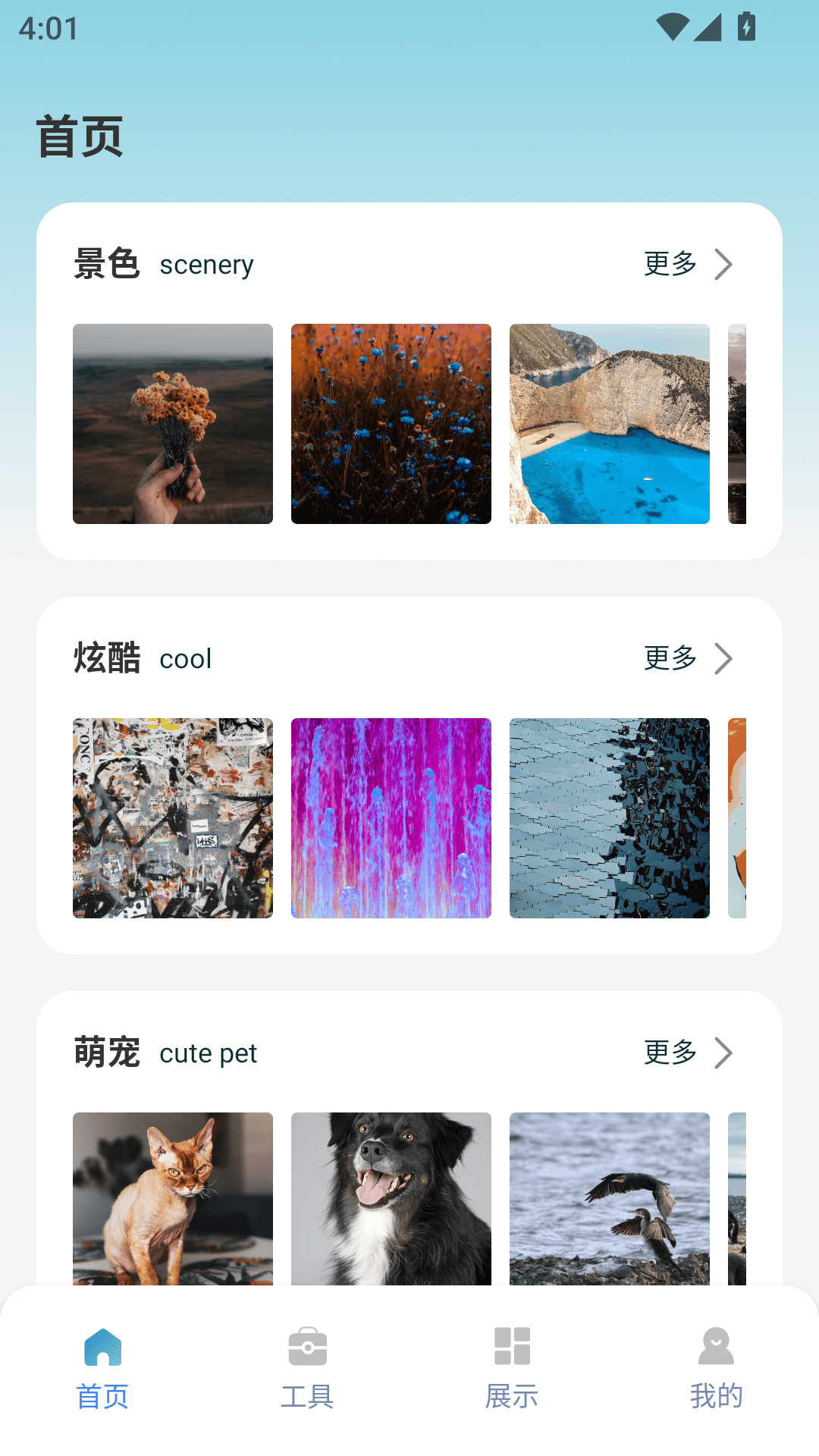Select the blue flowers wallpaper thumbnail
Image resolution: width=819 pixels, height=1456 pixels.
(391, 425)
